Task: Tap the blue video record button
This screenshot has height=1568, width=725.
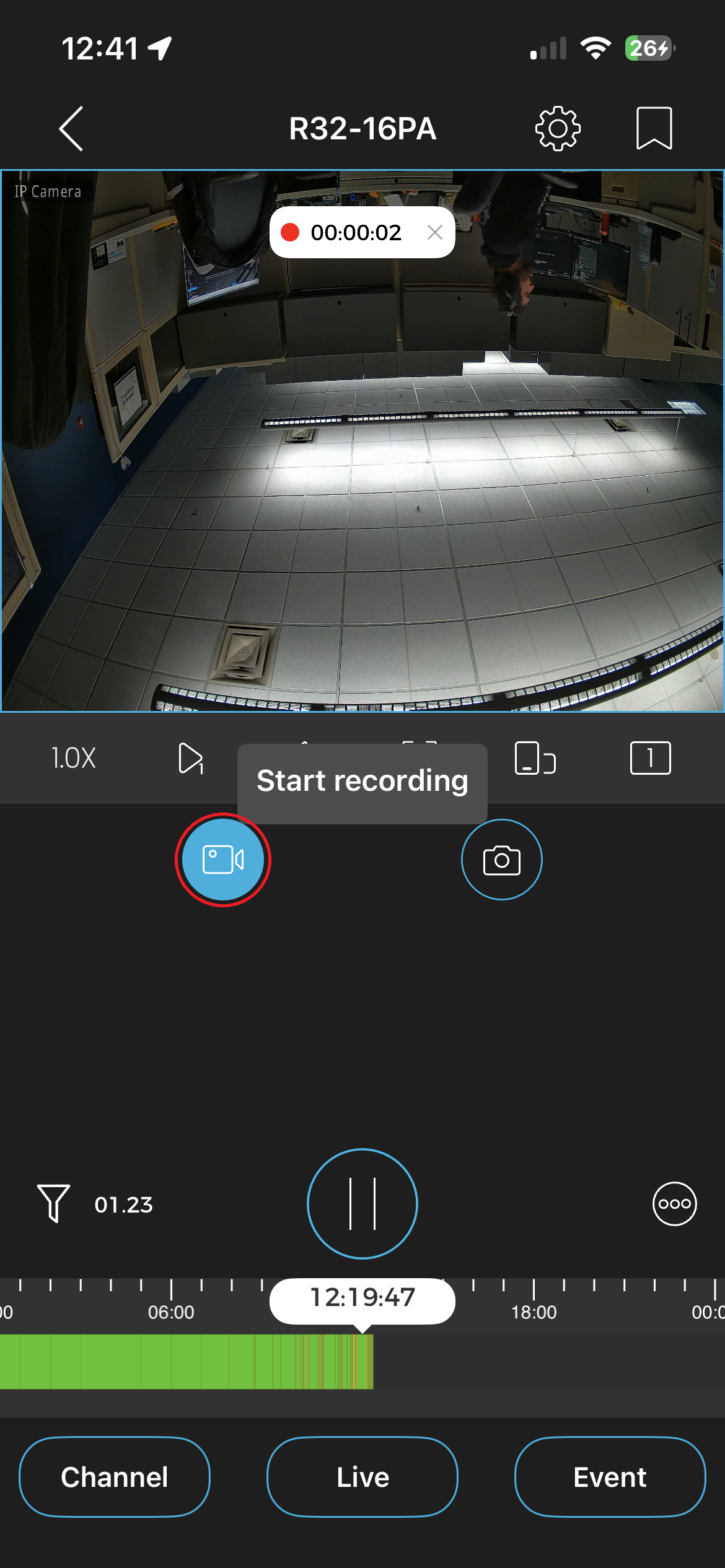Action: (x=223, y=860)
